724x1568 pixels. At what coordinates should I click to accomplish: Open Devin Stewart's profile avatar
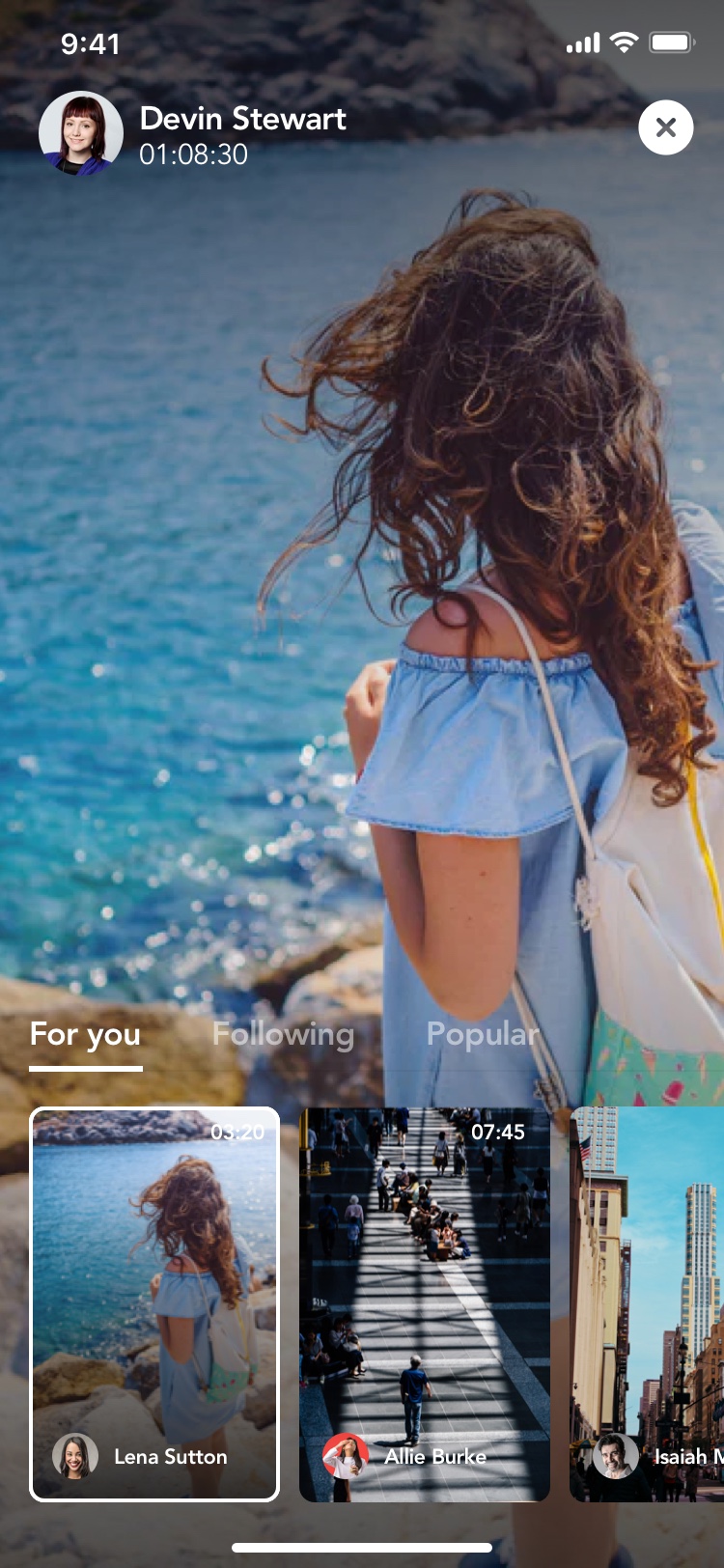[x=81, y=133]
